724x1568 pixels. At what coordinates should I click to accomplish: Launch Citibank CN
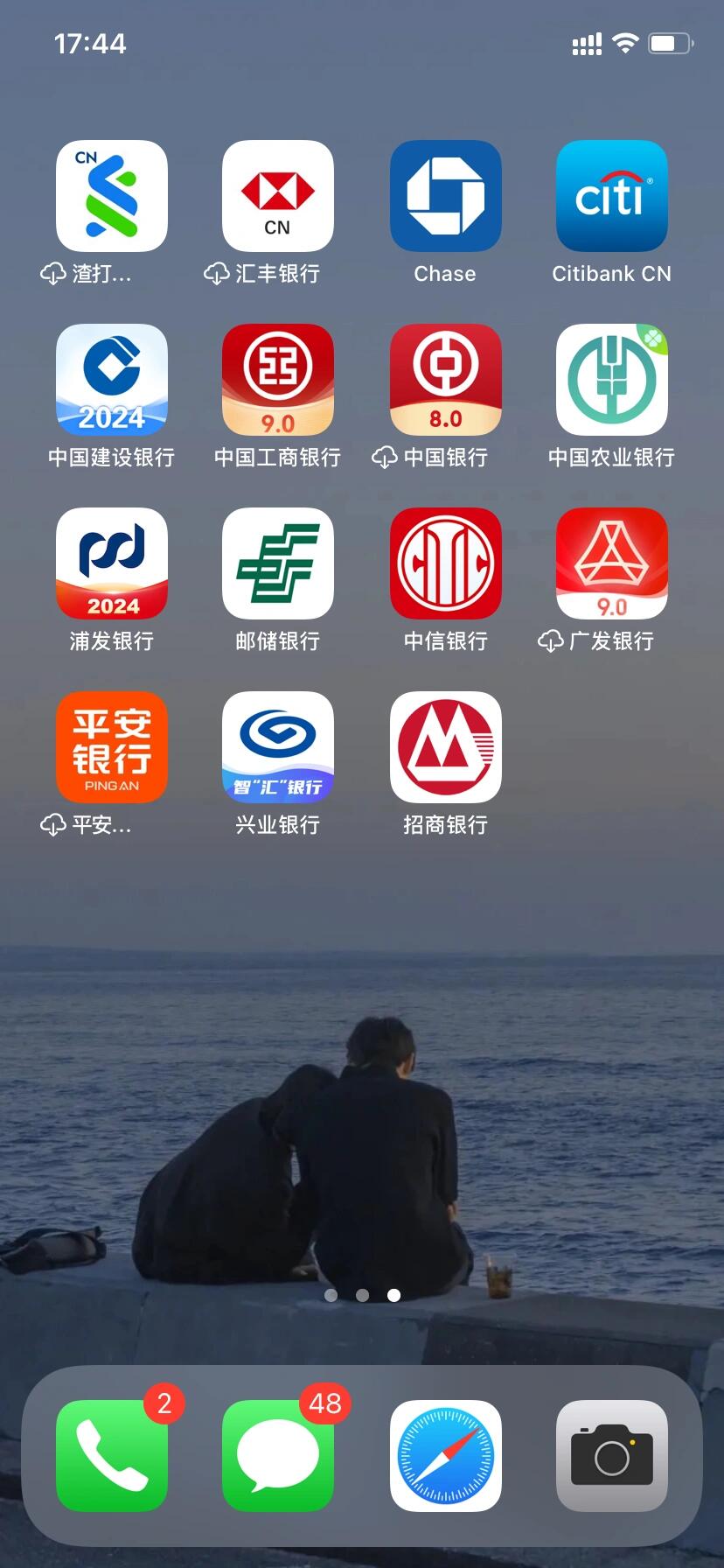[612, 196]
